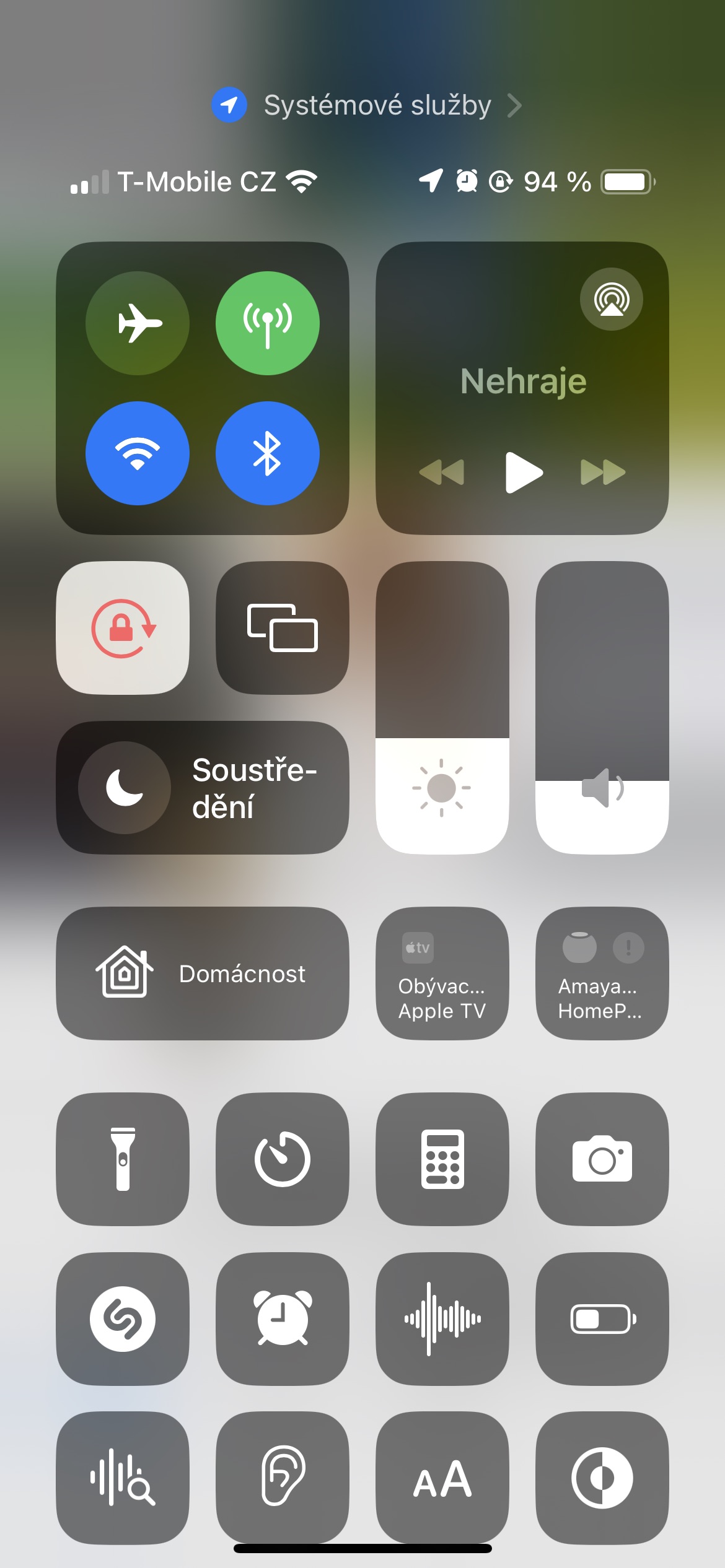The height and width of the screenshot is (1568, 725).
Task: Open the timer
Action: (283, 1159)
